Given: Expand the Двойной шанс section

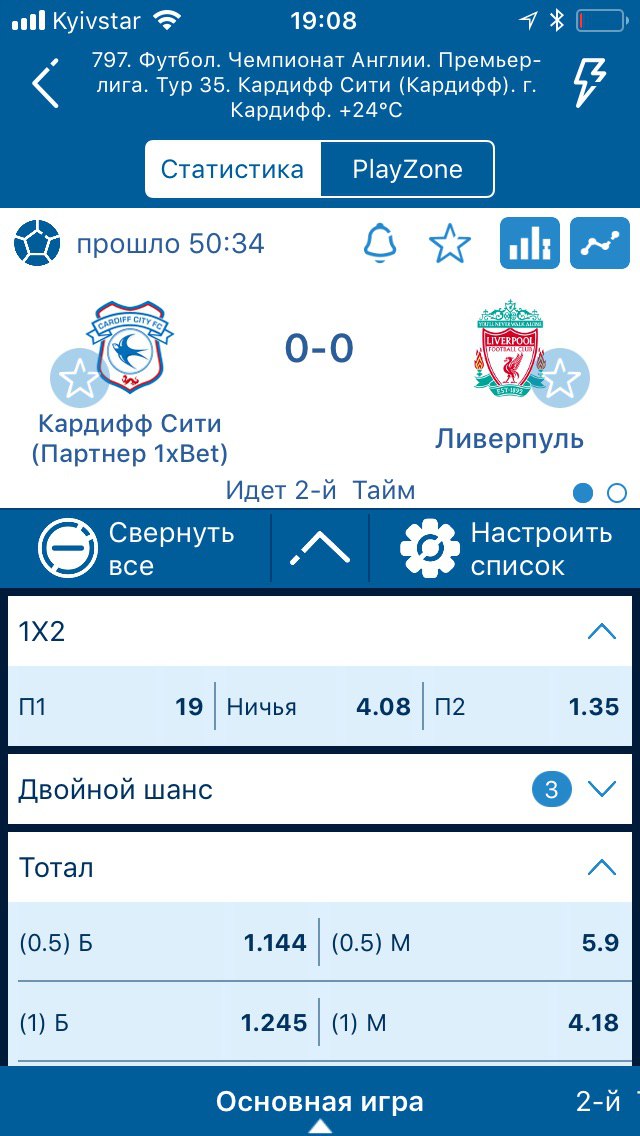Looking at the screenshot, I should point(601,790).
